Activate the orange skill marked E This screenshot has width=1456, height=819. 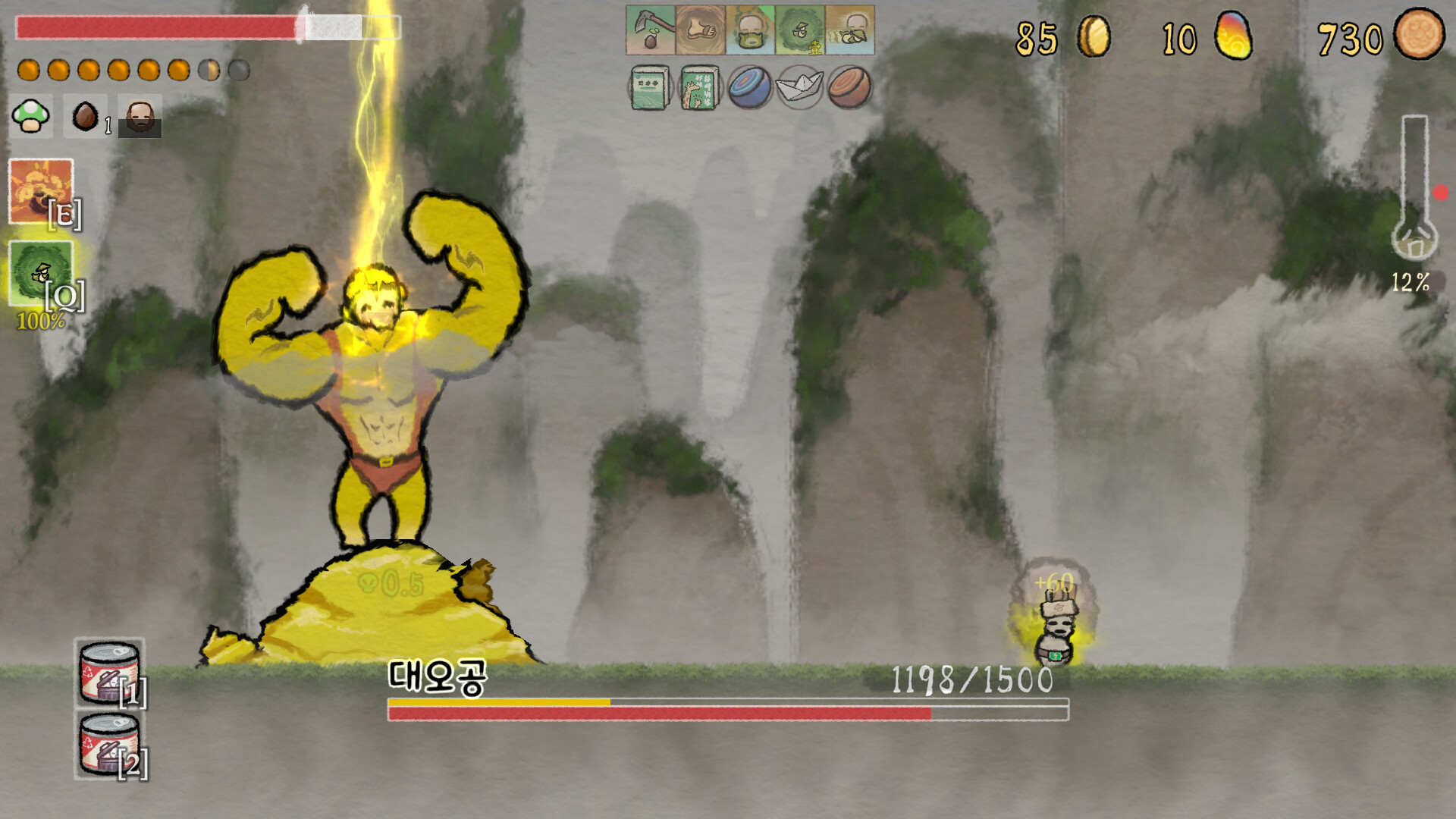pos(41,191)
